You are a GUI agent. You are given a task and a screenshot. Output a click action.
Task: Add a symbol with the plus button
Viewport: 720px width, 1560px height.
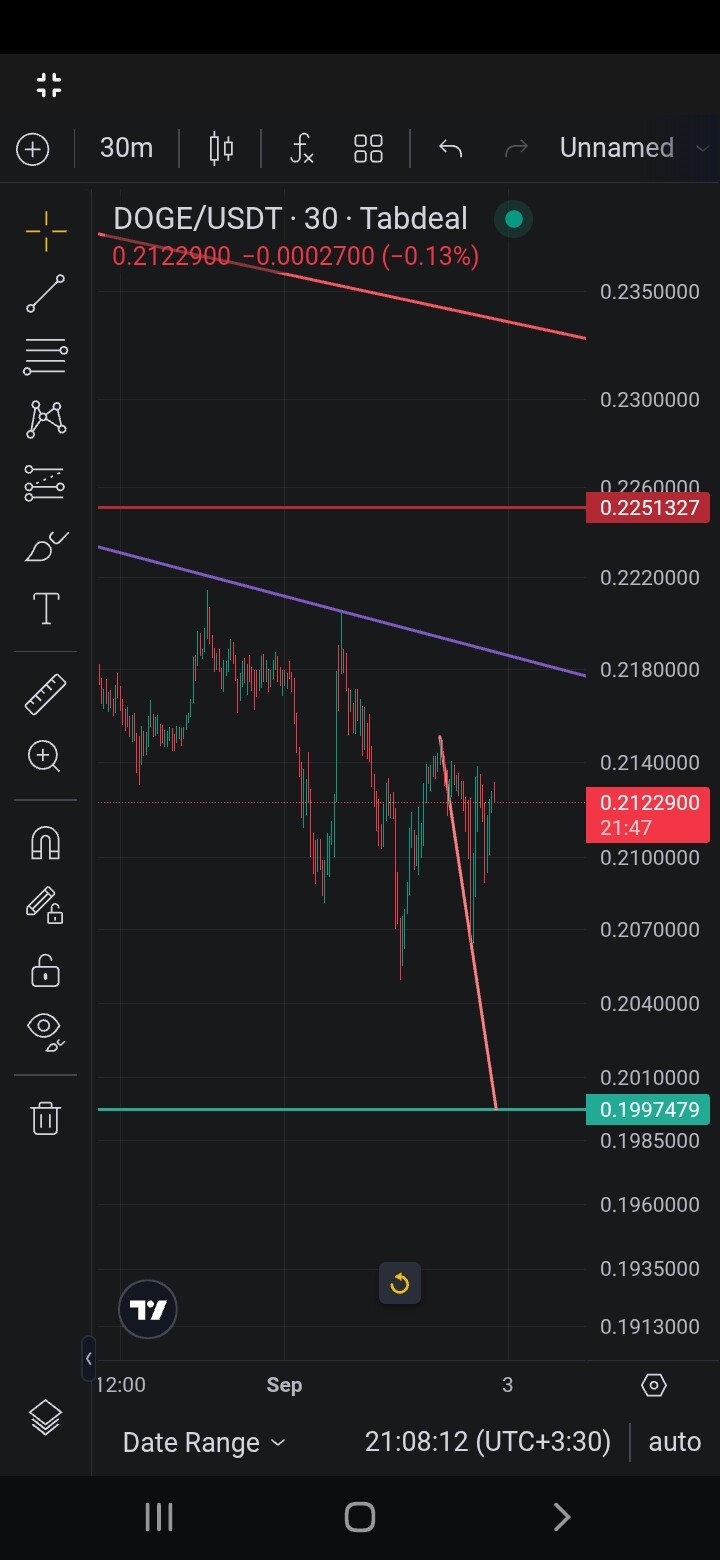click(32, 150)
